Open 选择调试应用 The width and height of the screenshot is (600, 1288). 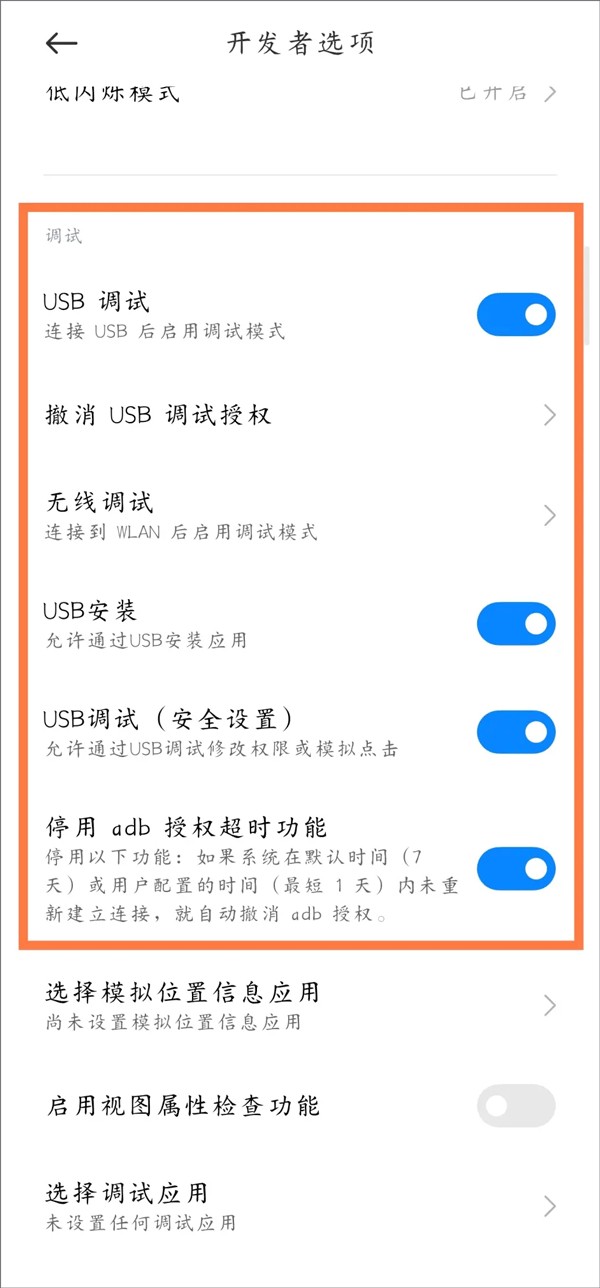pos(300,1205)
